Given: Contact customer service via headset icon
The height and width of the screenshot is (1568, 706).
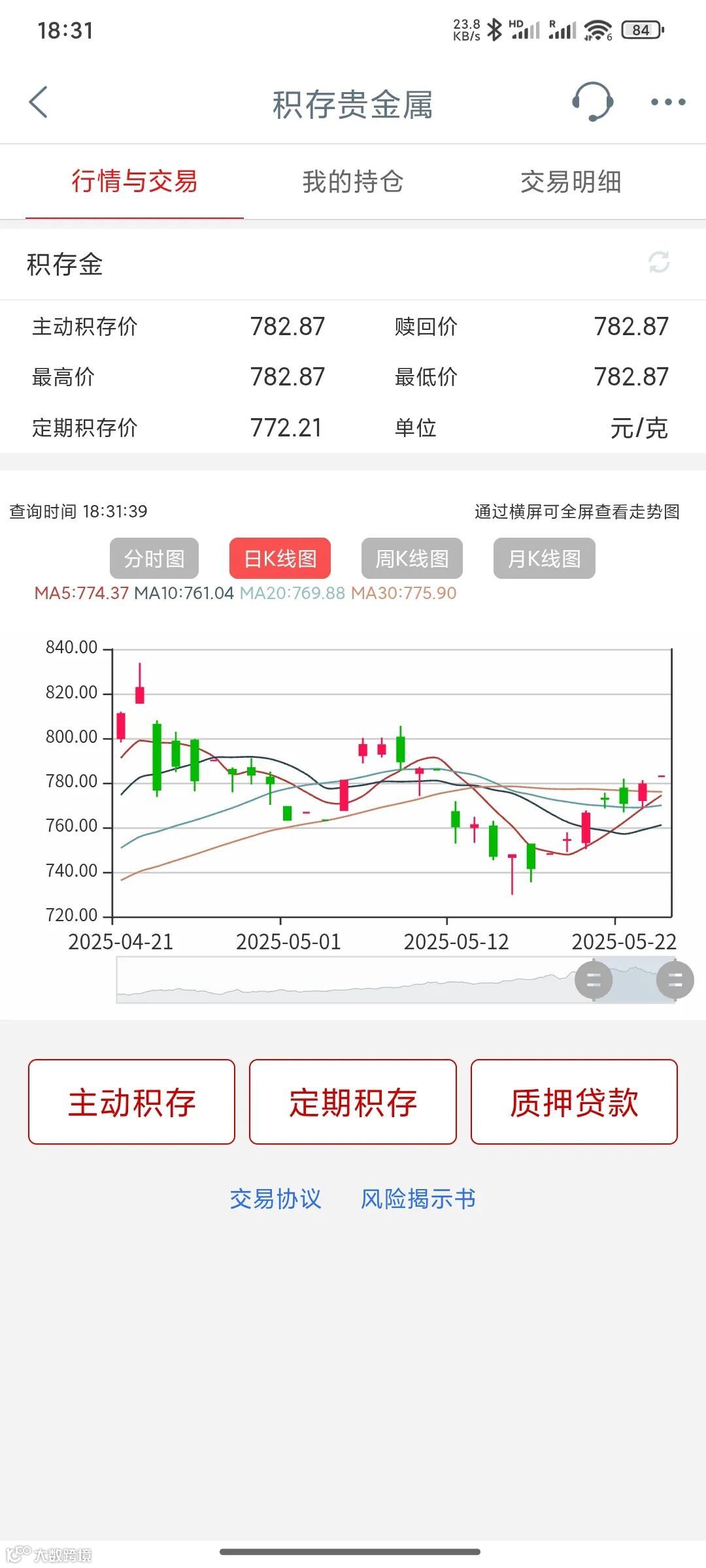Looking at the screenshot, I should click(x=592, y=102).
